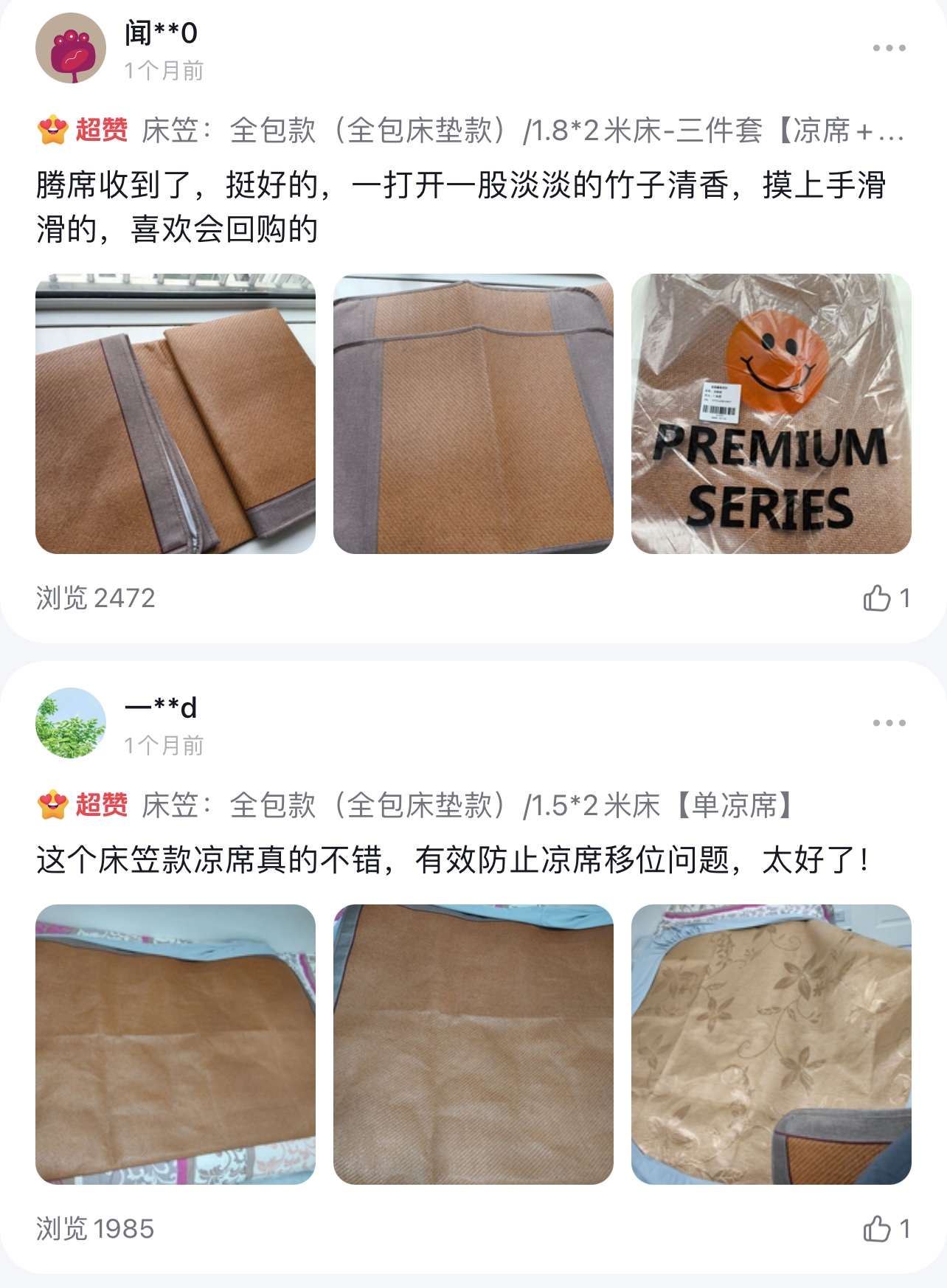947x1288 pixels.
Task: Like the review by 闻**0
Action: pos(878,598)
